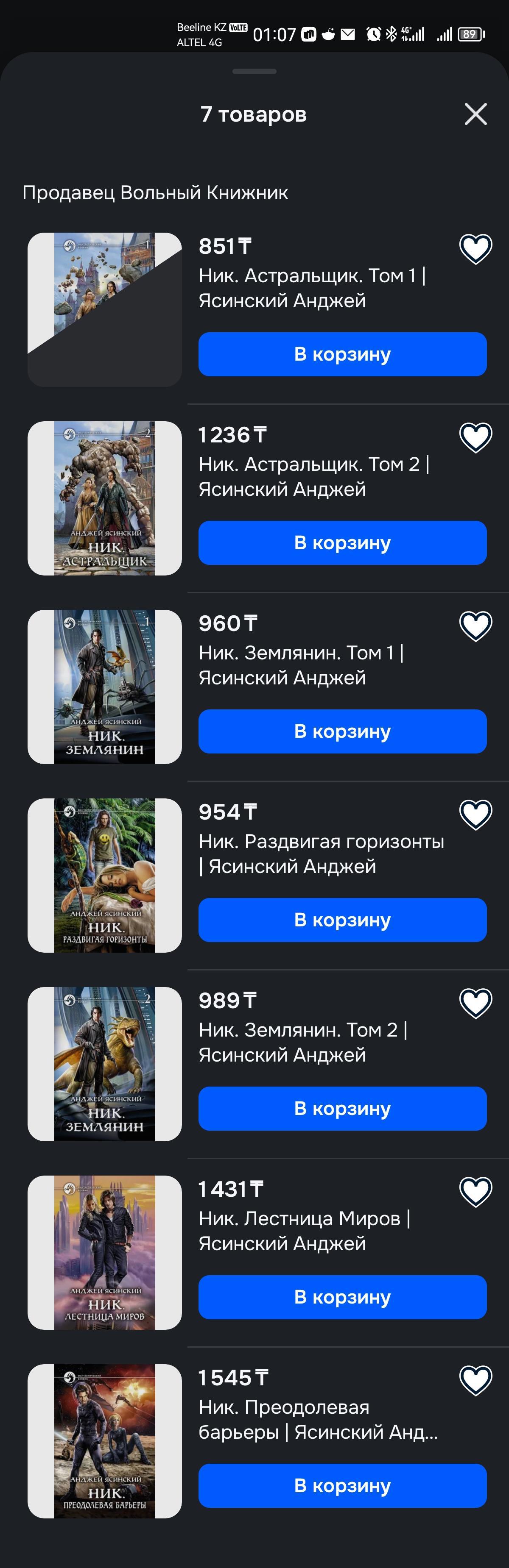
Task: Open Ник. Лестница Миров cover image
Action: click(104, 1253)
